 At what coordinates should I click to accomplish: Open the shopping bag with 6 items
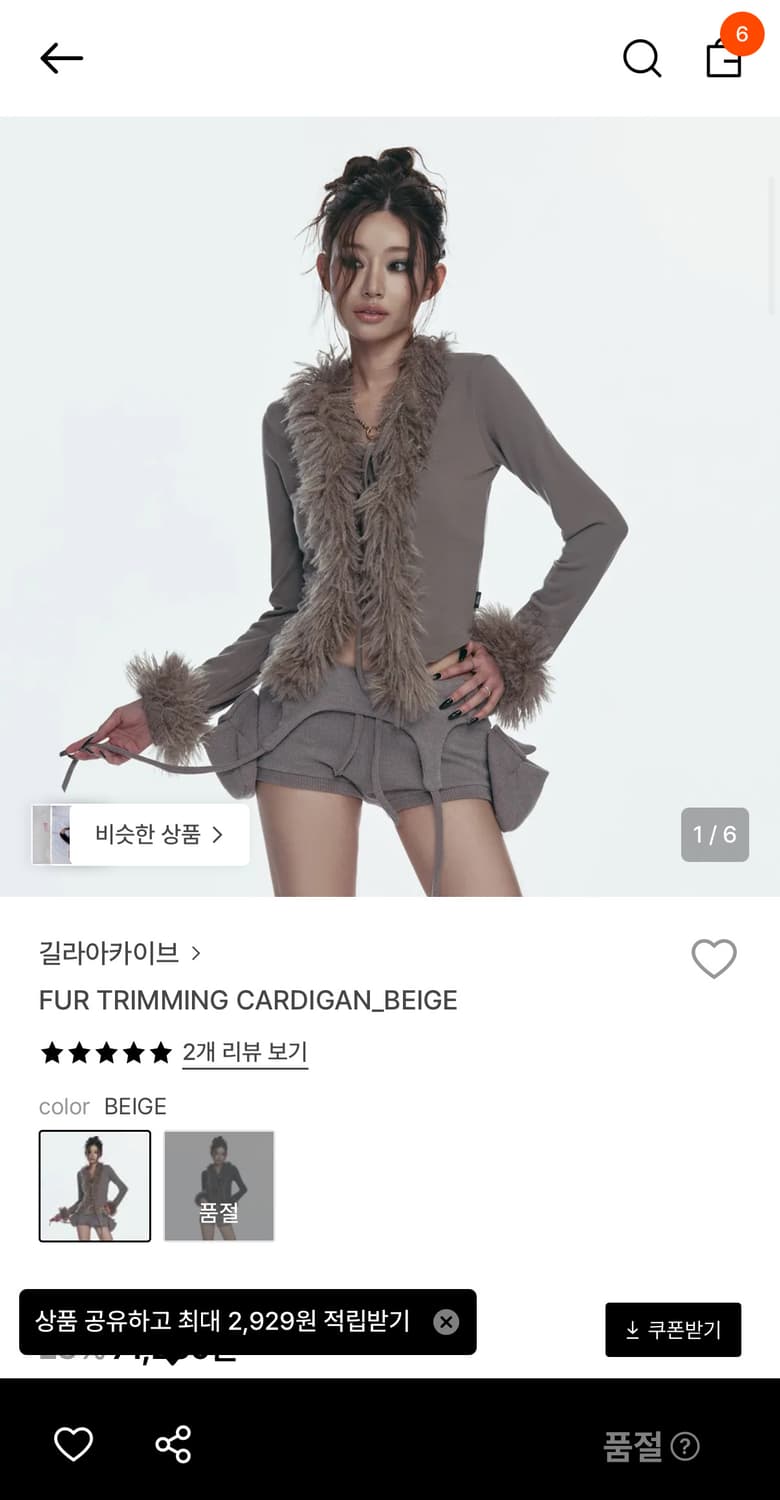pos(724,60)
